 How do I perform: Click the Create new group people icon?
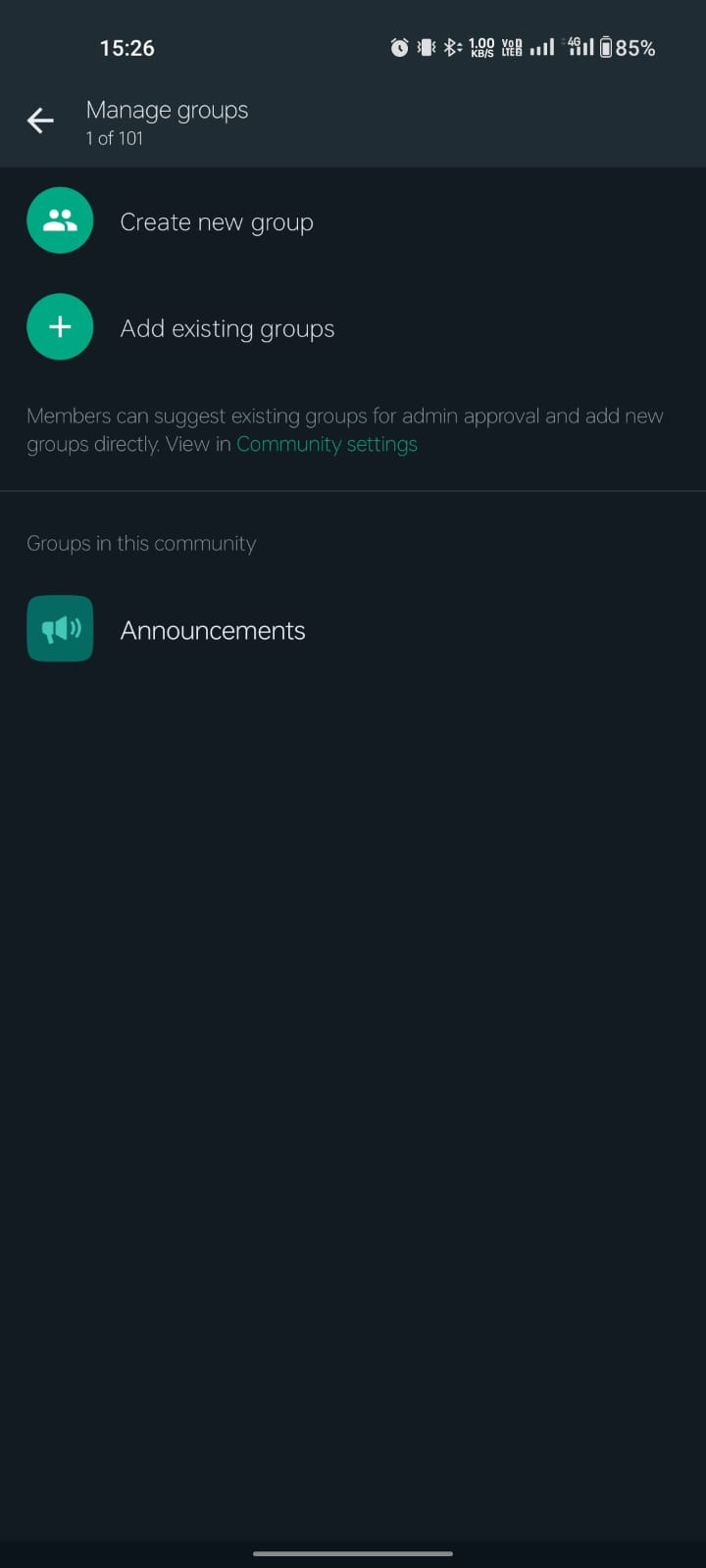click(60, 220)
